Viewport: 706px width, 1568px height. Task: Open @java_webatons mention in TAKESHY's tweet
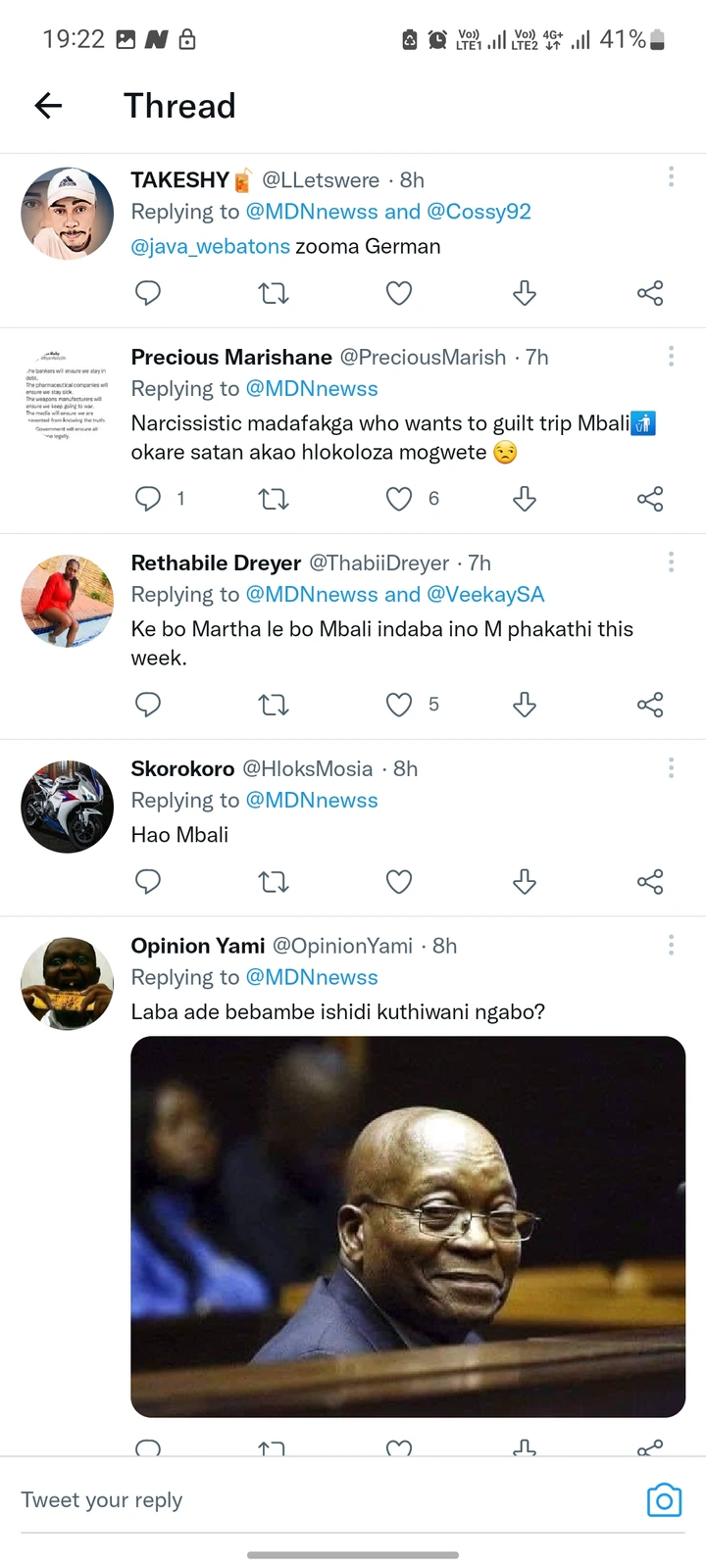tap(211, 246)
